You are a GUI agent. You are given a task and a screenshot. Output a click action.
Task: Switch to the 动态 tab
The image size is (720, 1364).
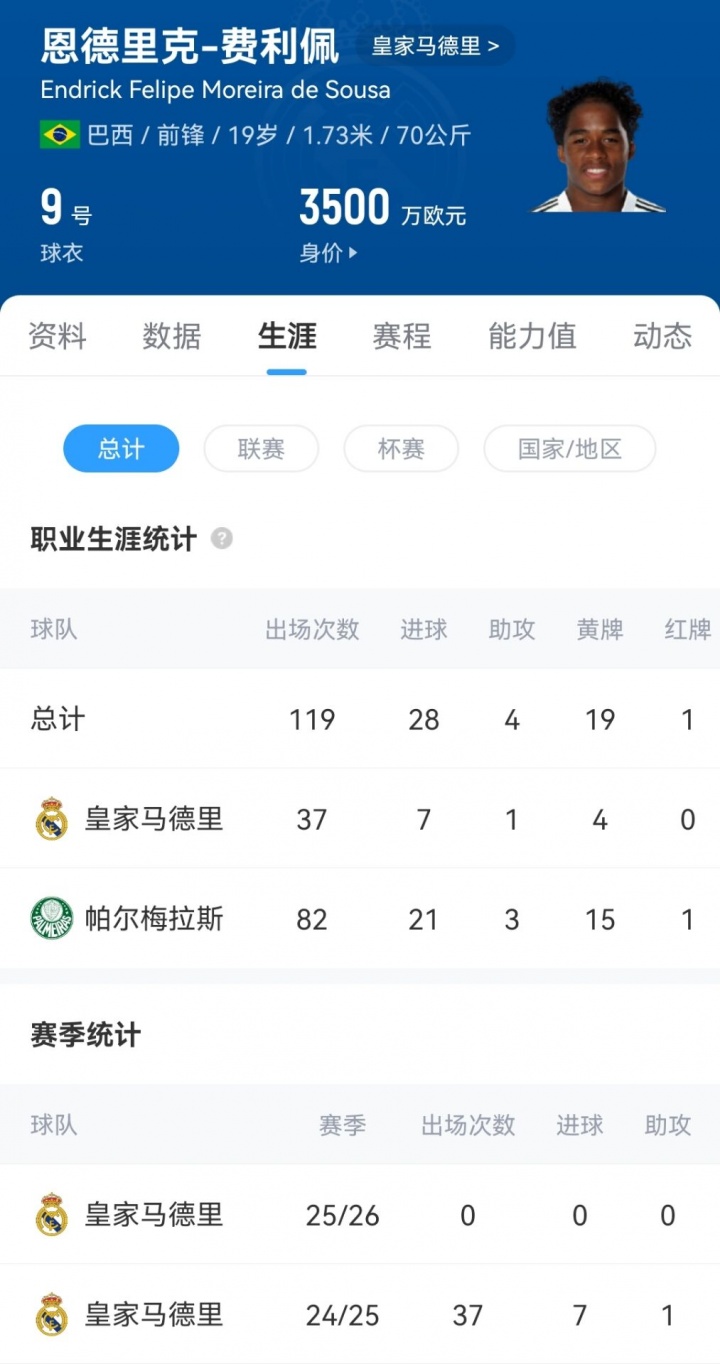tap(662, 336)
